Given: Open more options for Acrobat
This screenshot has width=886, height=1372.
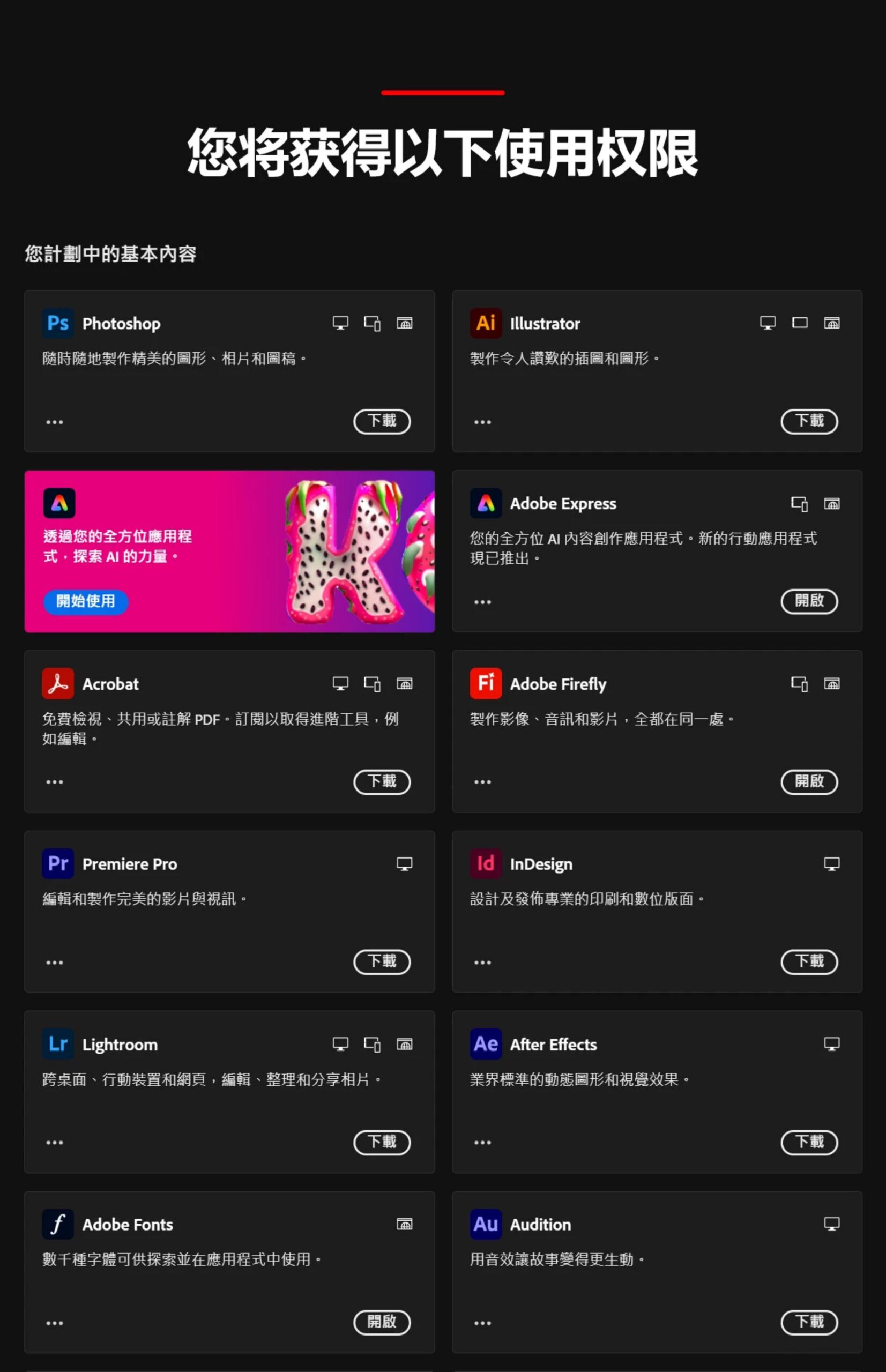Looking at the screenshot, I should tap(55, 782).
